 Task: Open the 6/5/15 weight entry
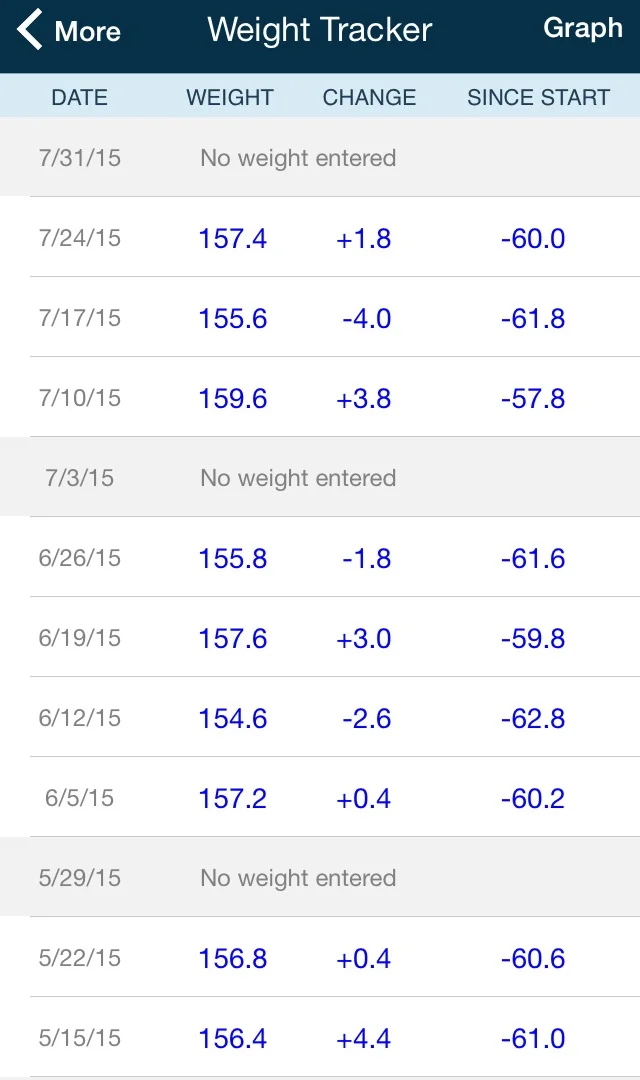click(320, 797)
